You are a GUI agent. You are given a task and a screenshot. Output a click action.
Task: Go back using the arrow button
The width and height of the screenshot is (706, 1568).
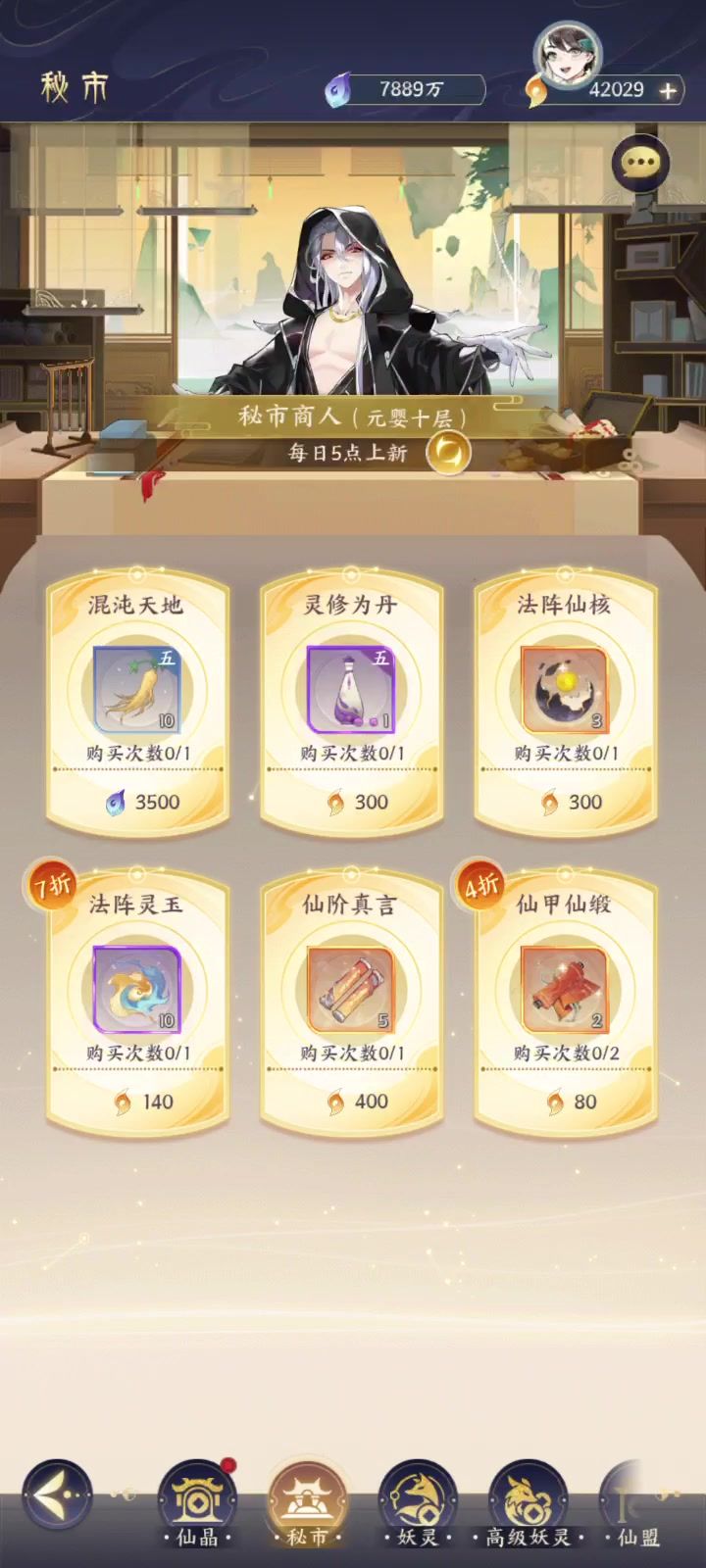click(x=57, y=1496)
